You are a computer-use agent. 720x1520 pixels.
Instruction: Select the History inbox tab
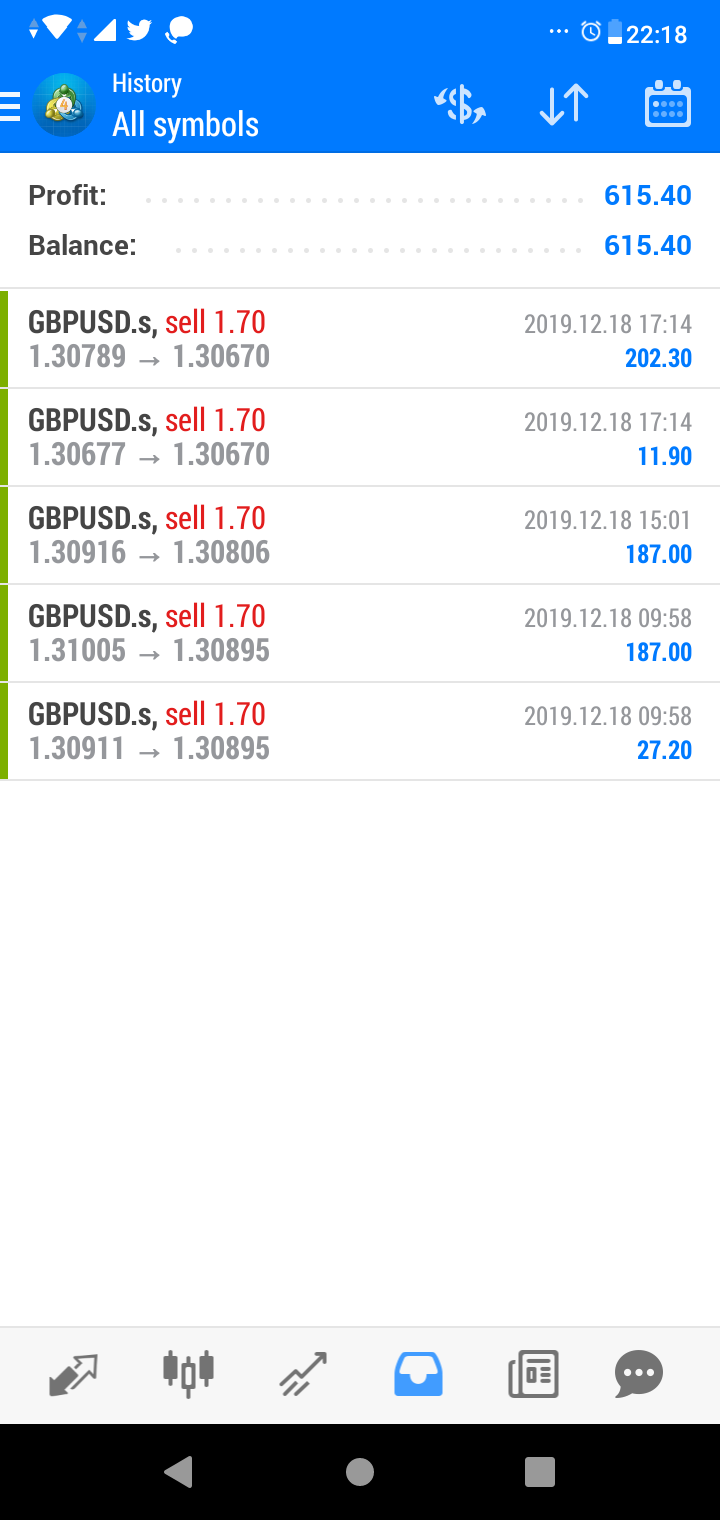tap(418, 1375)
